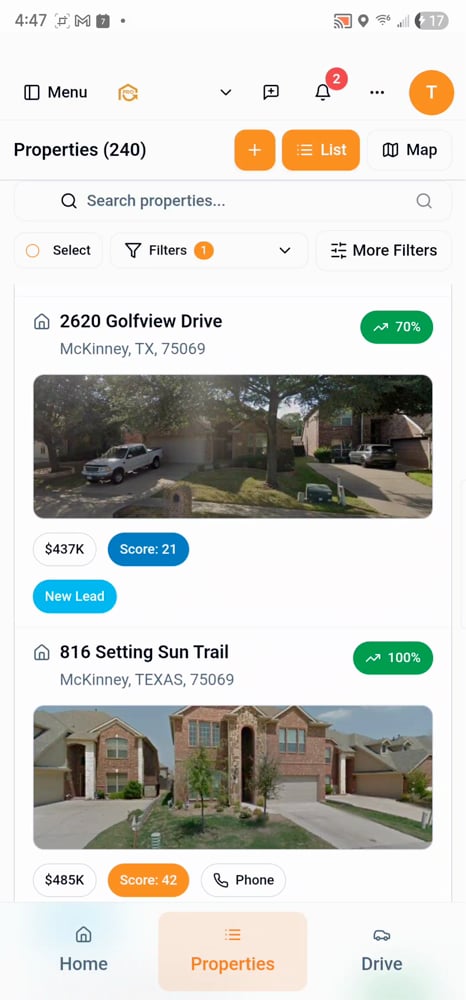The width and height of the screenshot is (466, 1000).
Task: Open the 2620 Golfview Drive property card
Action: 141,321
